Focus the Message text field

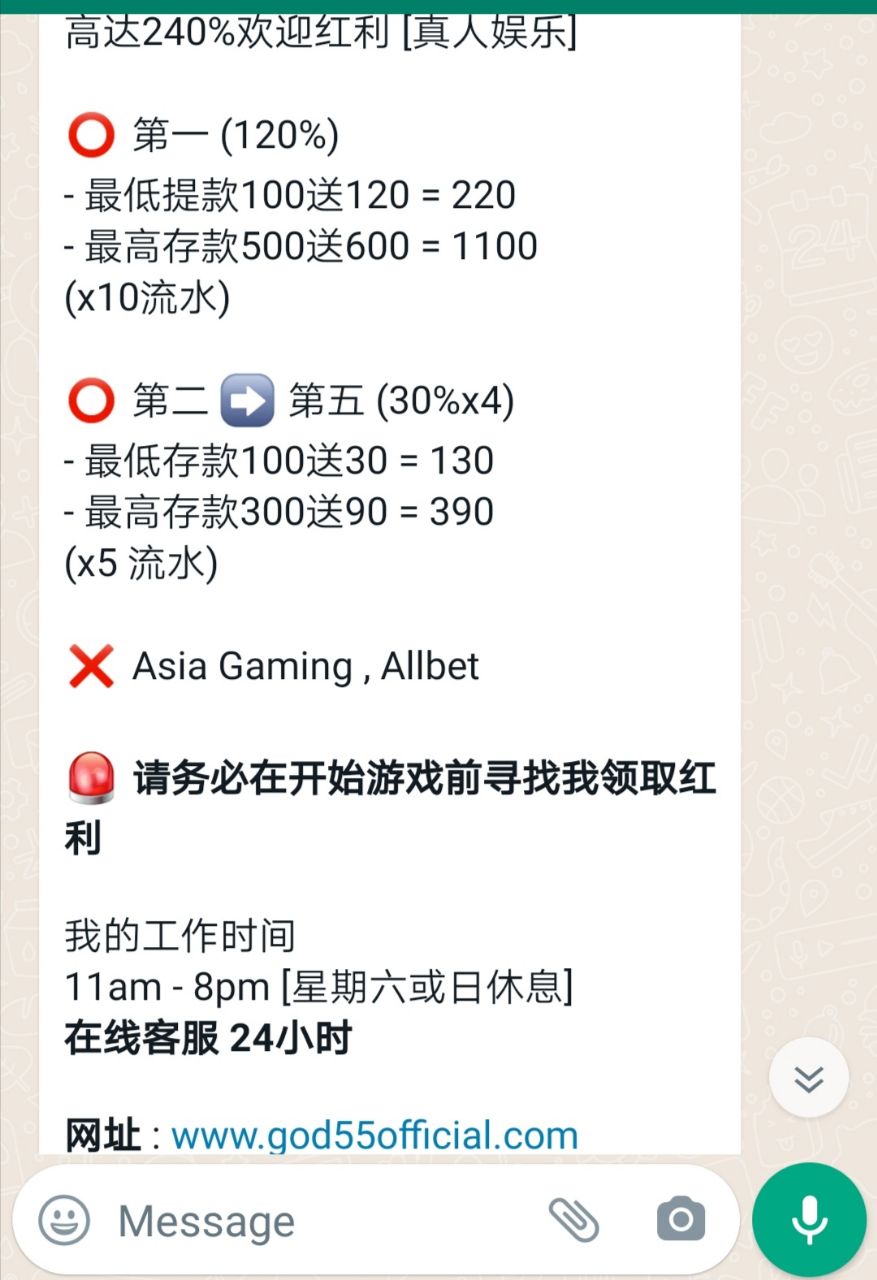320,1221
